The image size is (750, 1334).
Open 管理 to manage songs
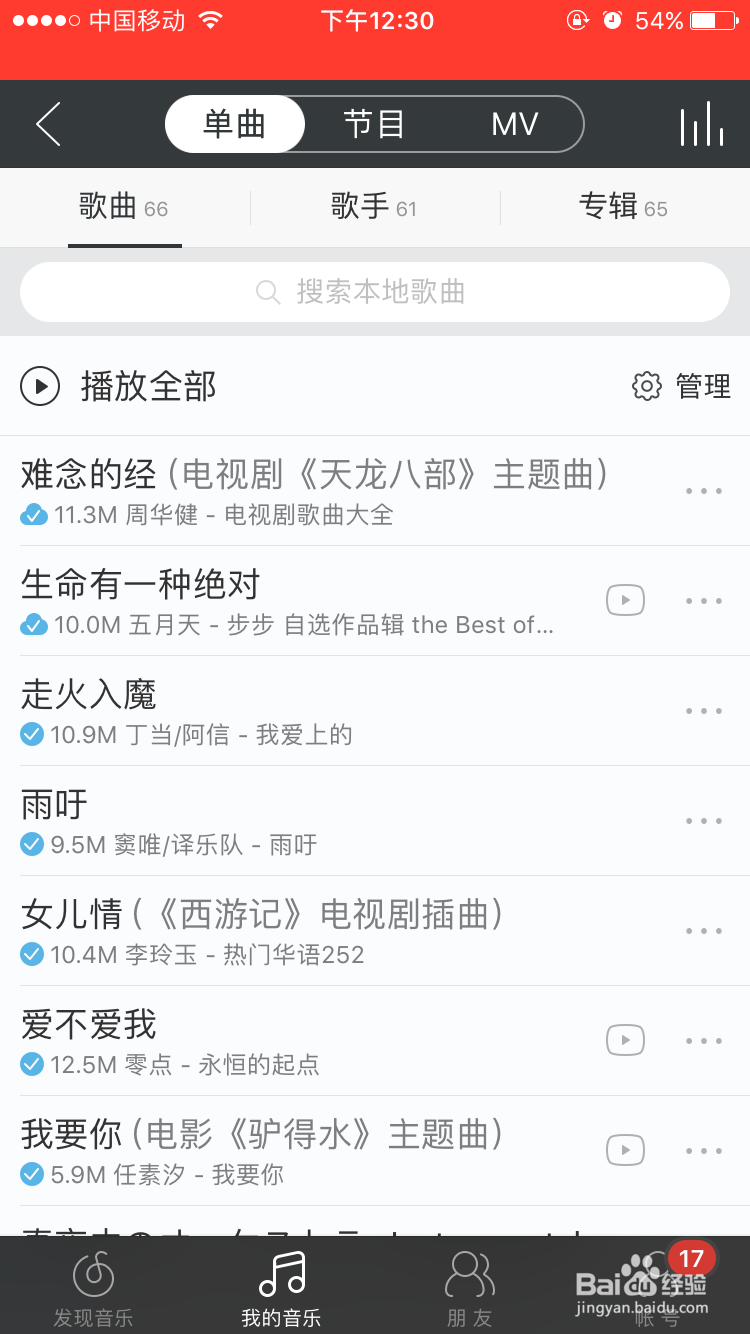[681, 386]
